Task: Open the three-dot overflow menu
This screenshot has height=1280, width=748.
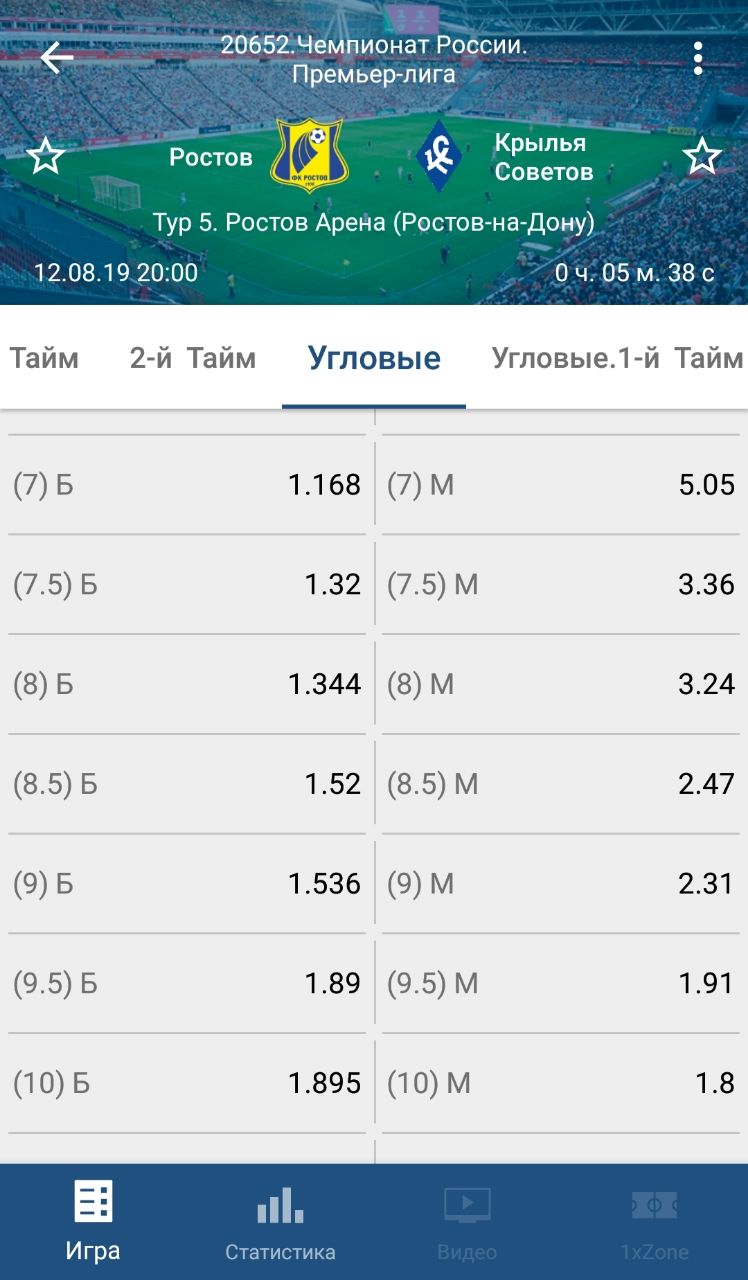Action: (x=698, y=58)
